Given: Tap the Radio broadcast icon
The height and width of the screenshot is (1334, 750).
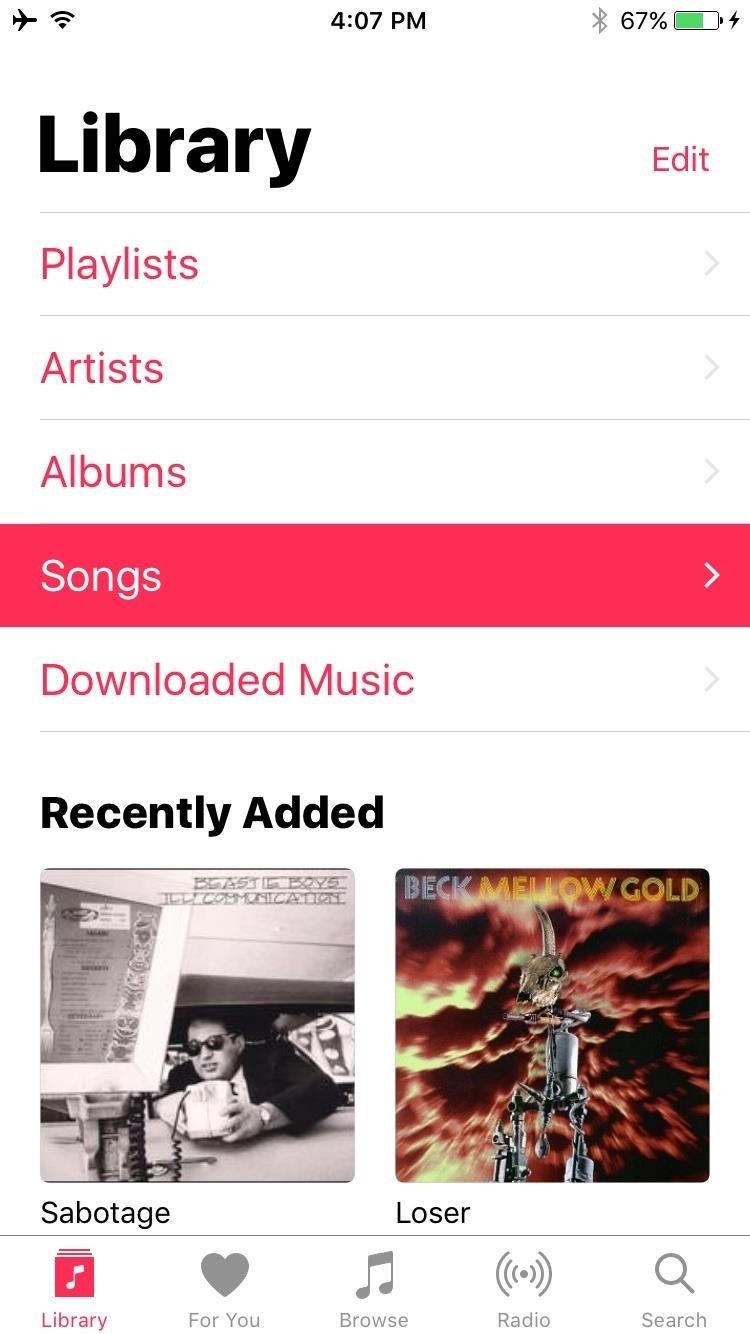Looking at the screenshot, I should tap(524, 1272).
